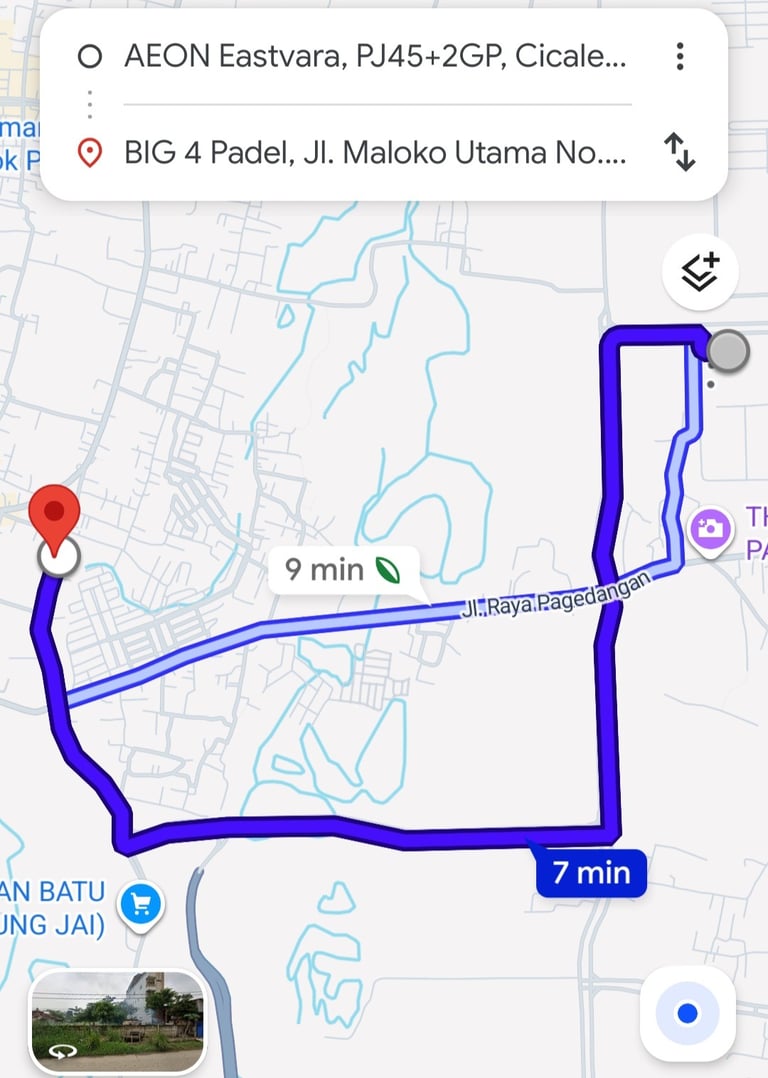Tap the Street View 360 rotation icon
The image size is (768, 1078).
(63, 1051)
